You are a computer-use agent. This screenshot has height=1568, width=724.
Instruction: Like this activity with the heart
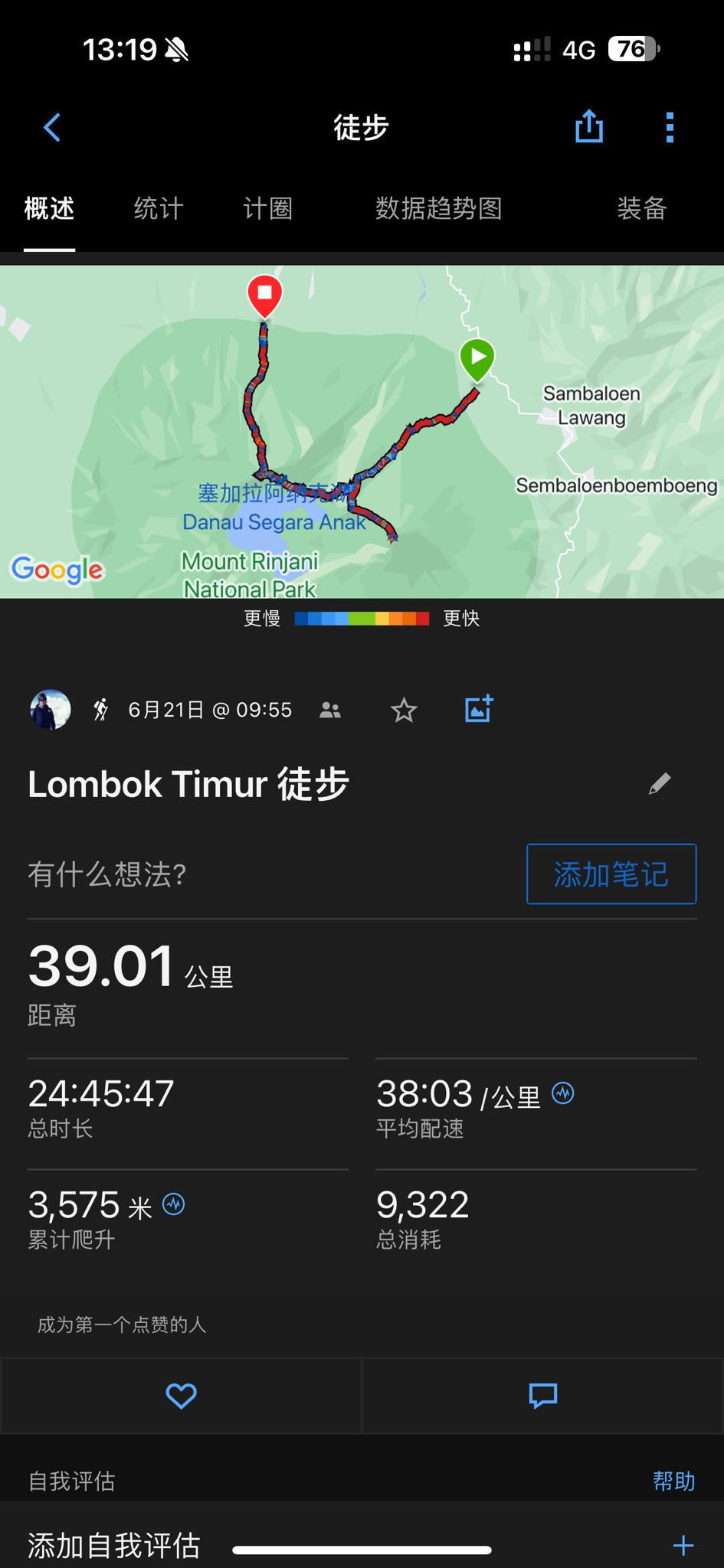click(182, 1396)
